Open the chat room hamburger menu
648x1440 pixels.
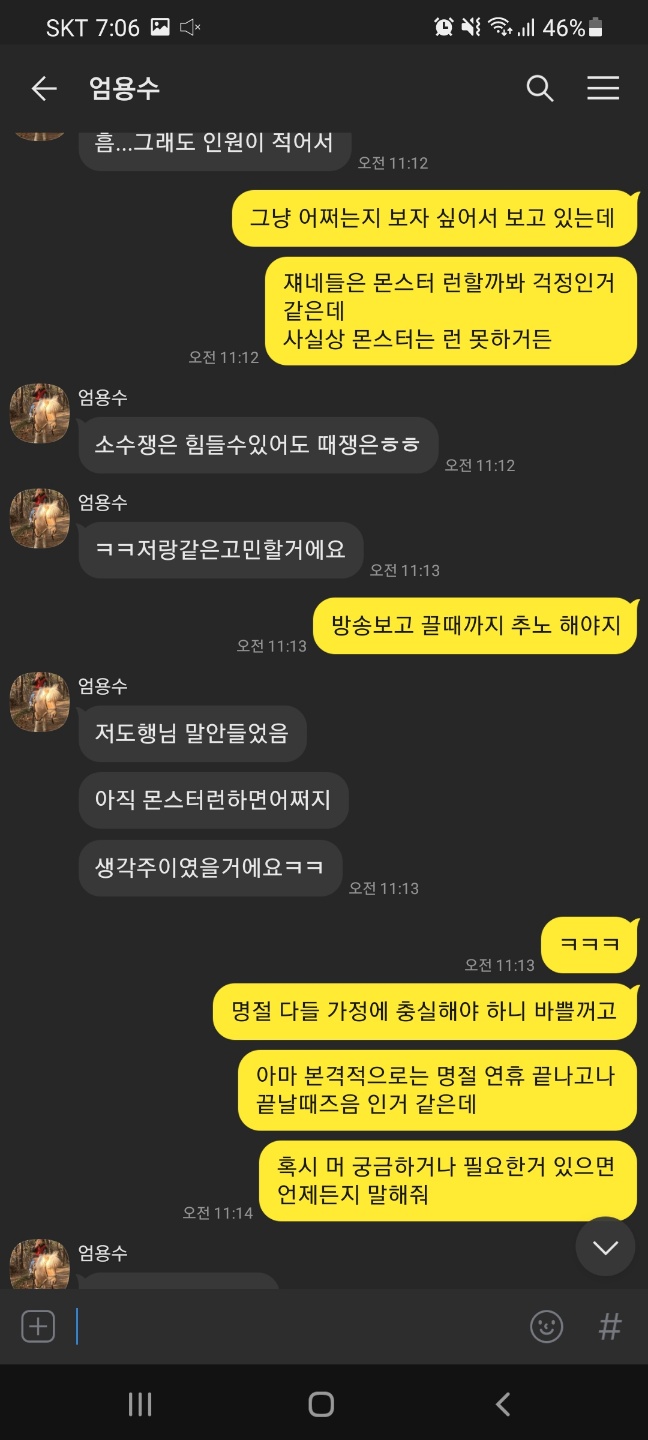(x=603, y=89)
